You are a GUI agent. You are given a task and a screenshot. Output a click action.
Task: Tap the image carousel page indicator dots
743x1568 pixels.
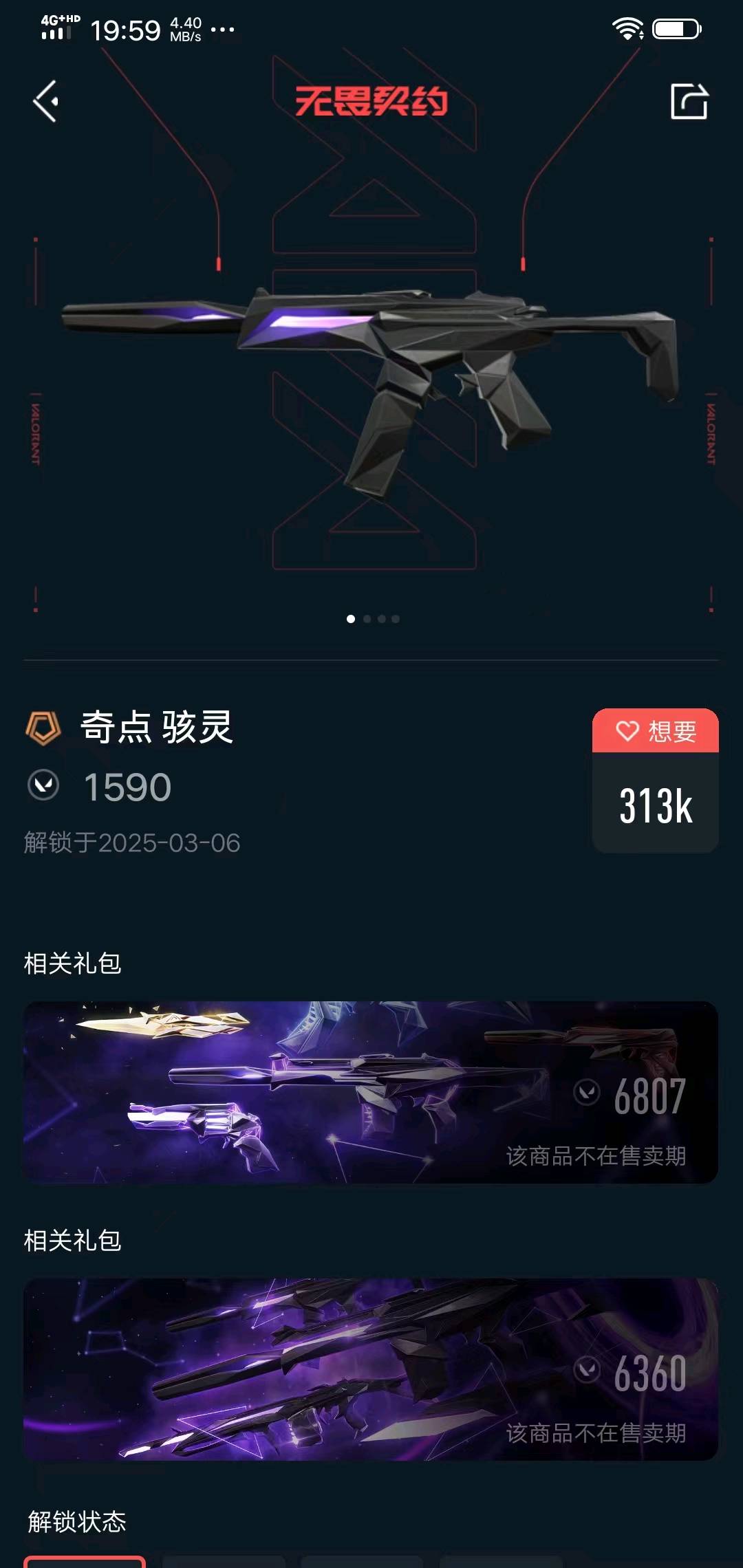click(x=373, y=619)
